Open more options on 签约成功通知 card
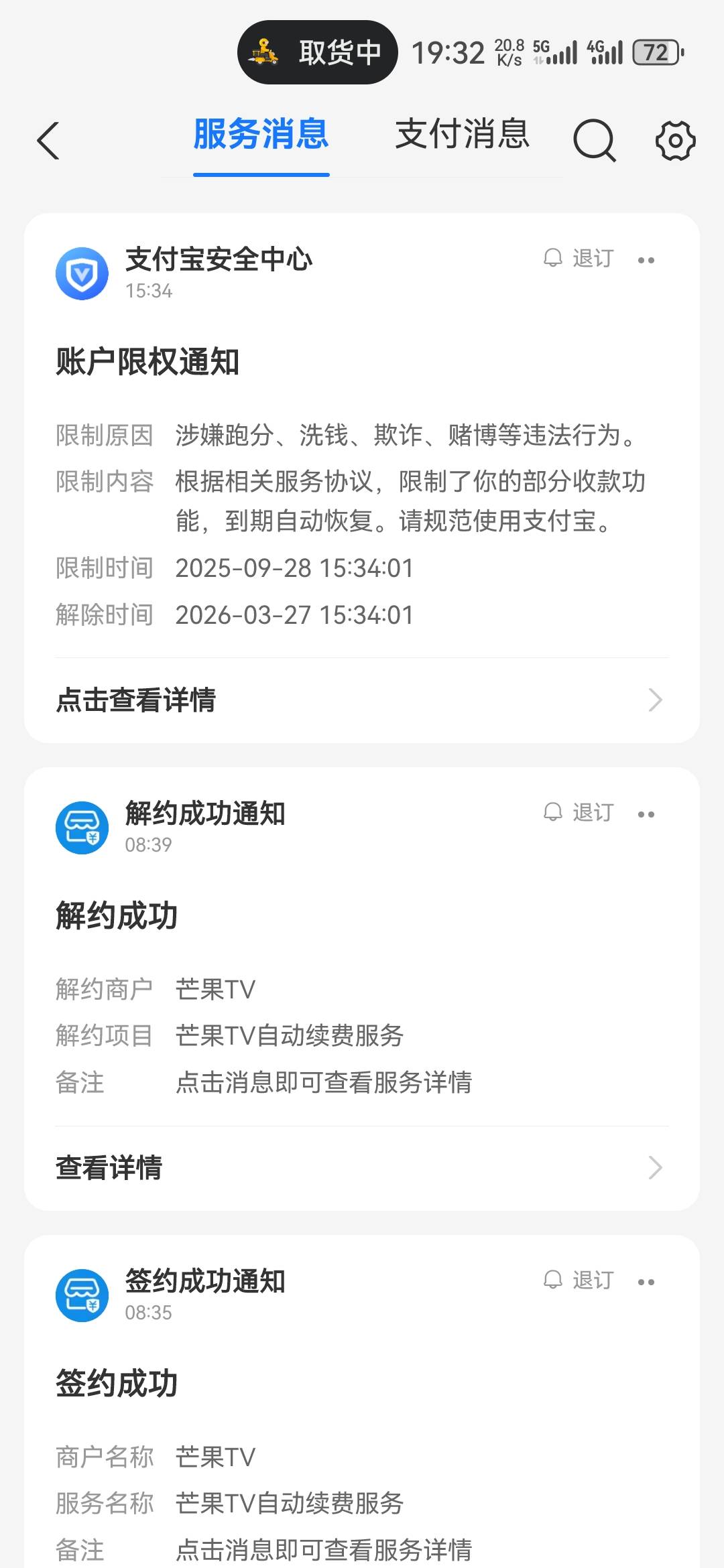The width and height of the screenshot is (724, 1568). (x=646, y=1282)
